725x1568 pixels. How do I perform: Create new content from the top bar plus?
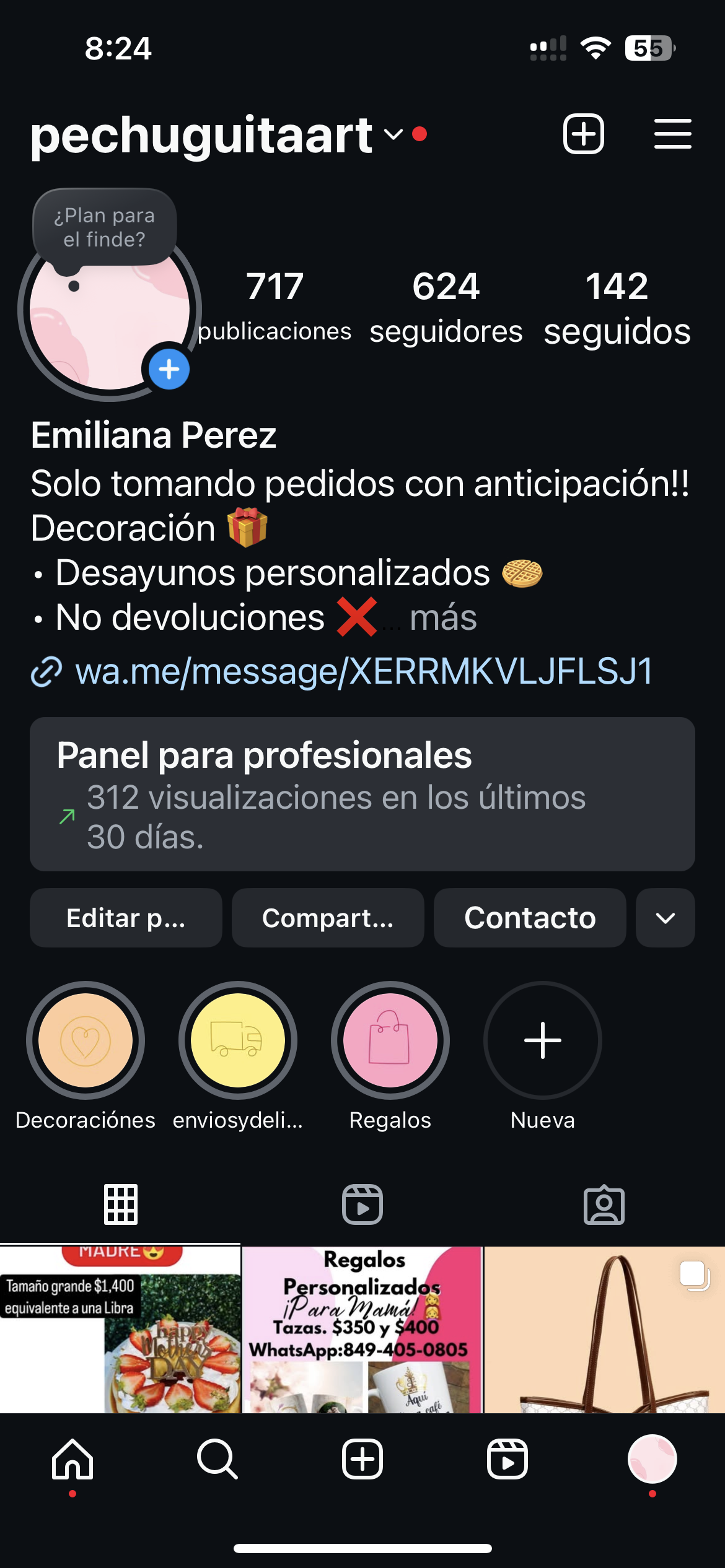[x=583, y=134]
